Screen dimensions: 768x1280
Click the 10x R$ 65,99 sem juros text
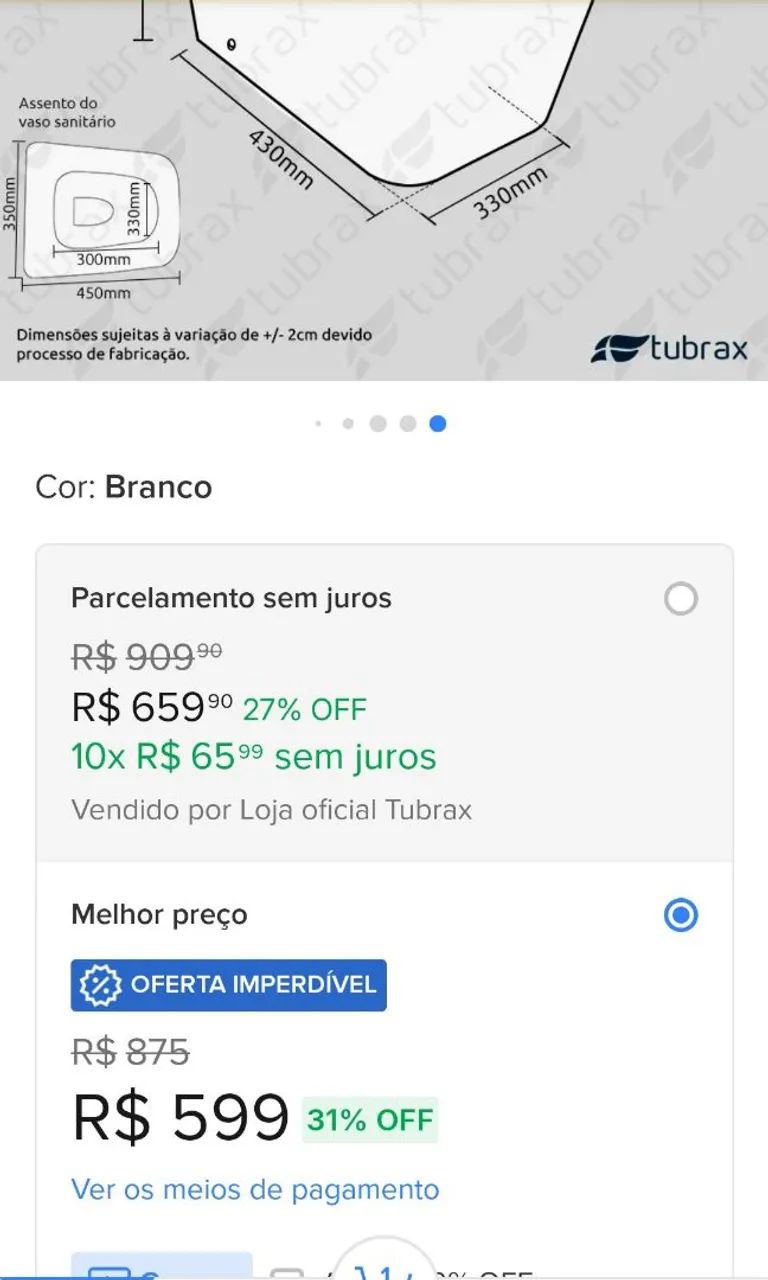(x=252, y=756)
